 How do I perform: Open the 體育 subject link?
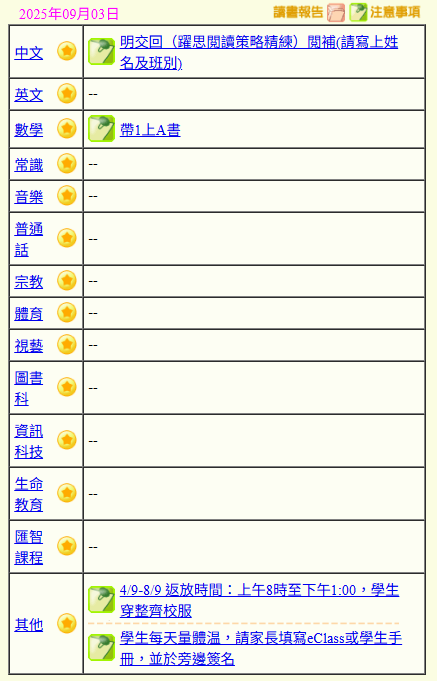(29, 314)
